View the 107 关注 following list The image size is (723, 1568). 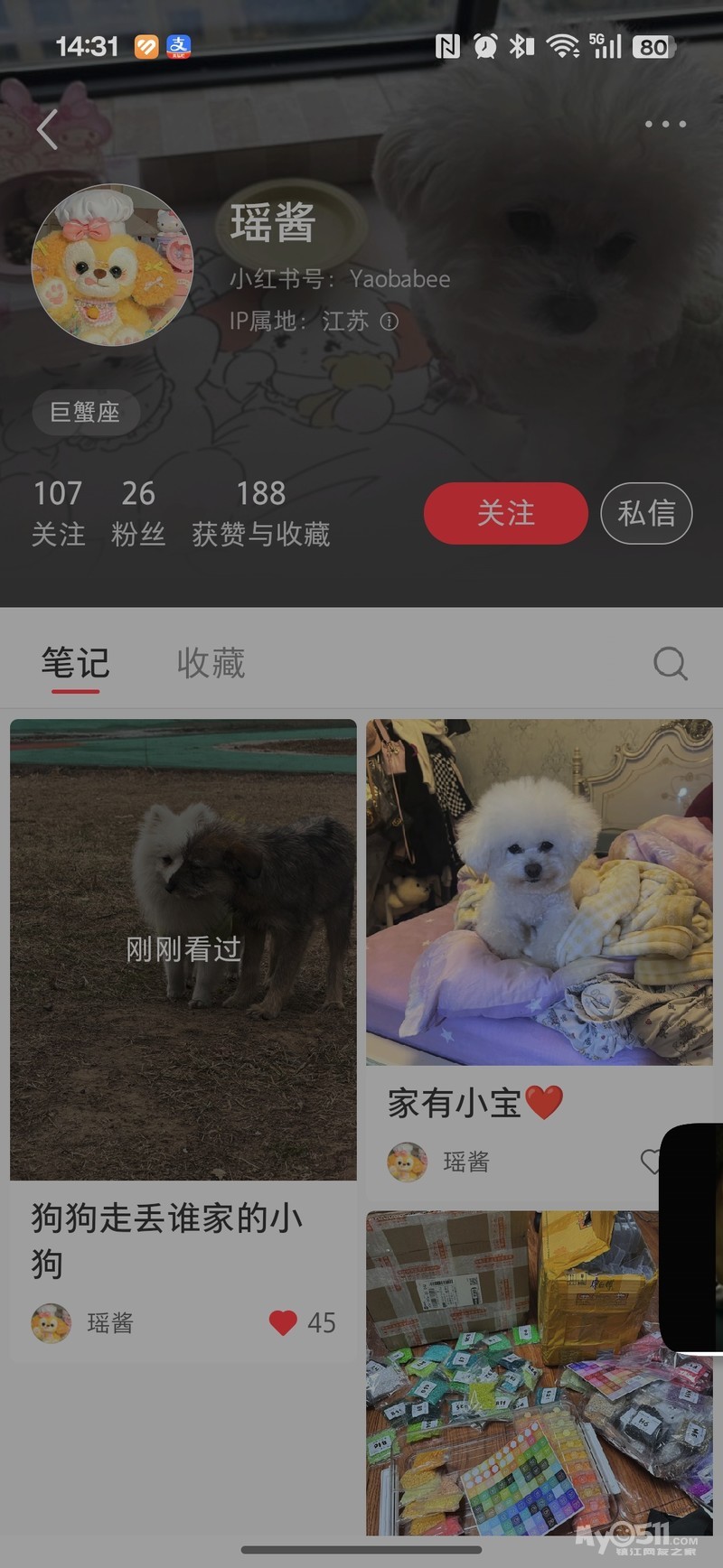click(x=58, y=513)
